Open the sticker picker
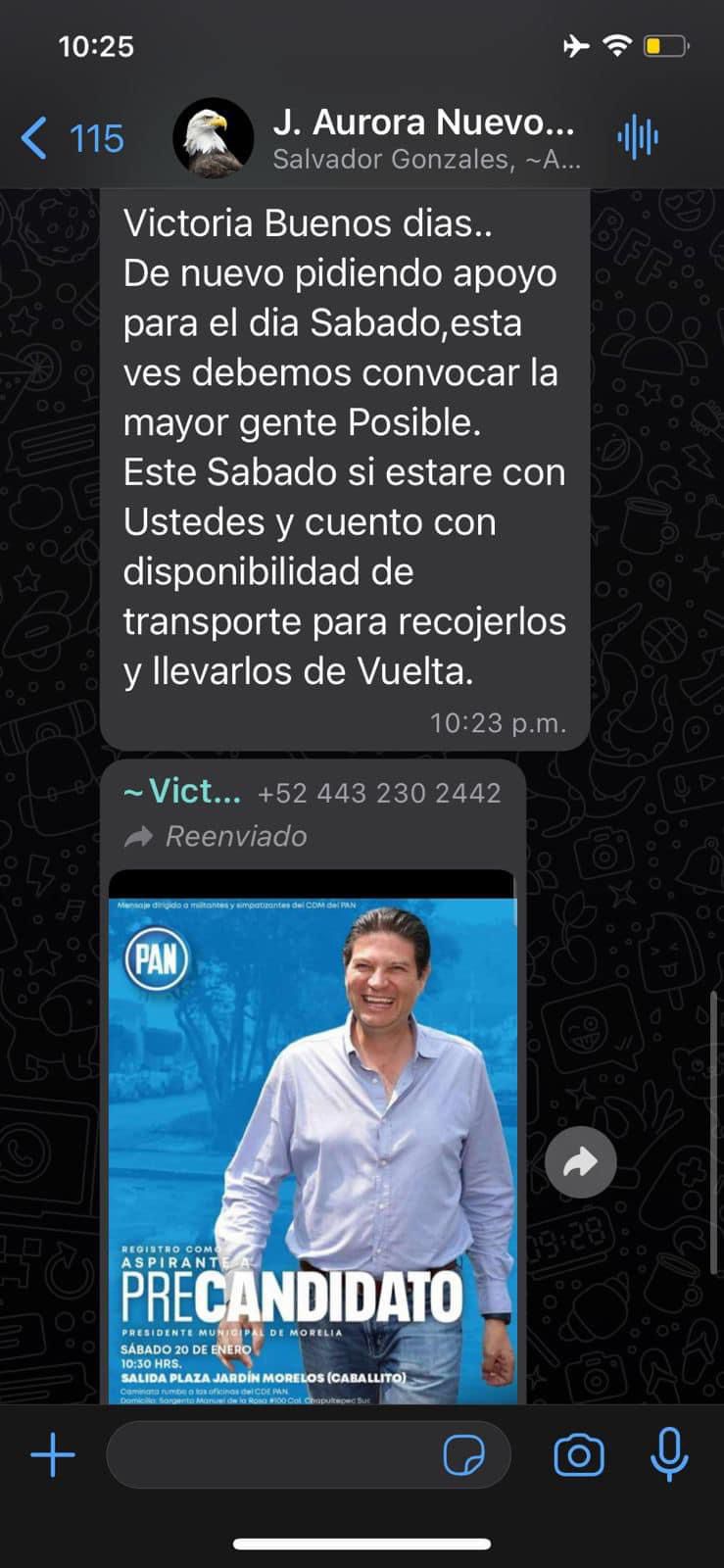The image size is (724, 1568). point(464,1455)
